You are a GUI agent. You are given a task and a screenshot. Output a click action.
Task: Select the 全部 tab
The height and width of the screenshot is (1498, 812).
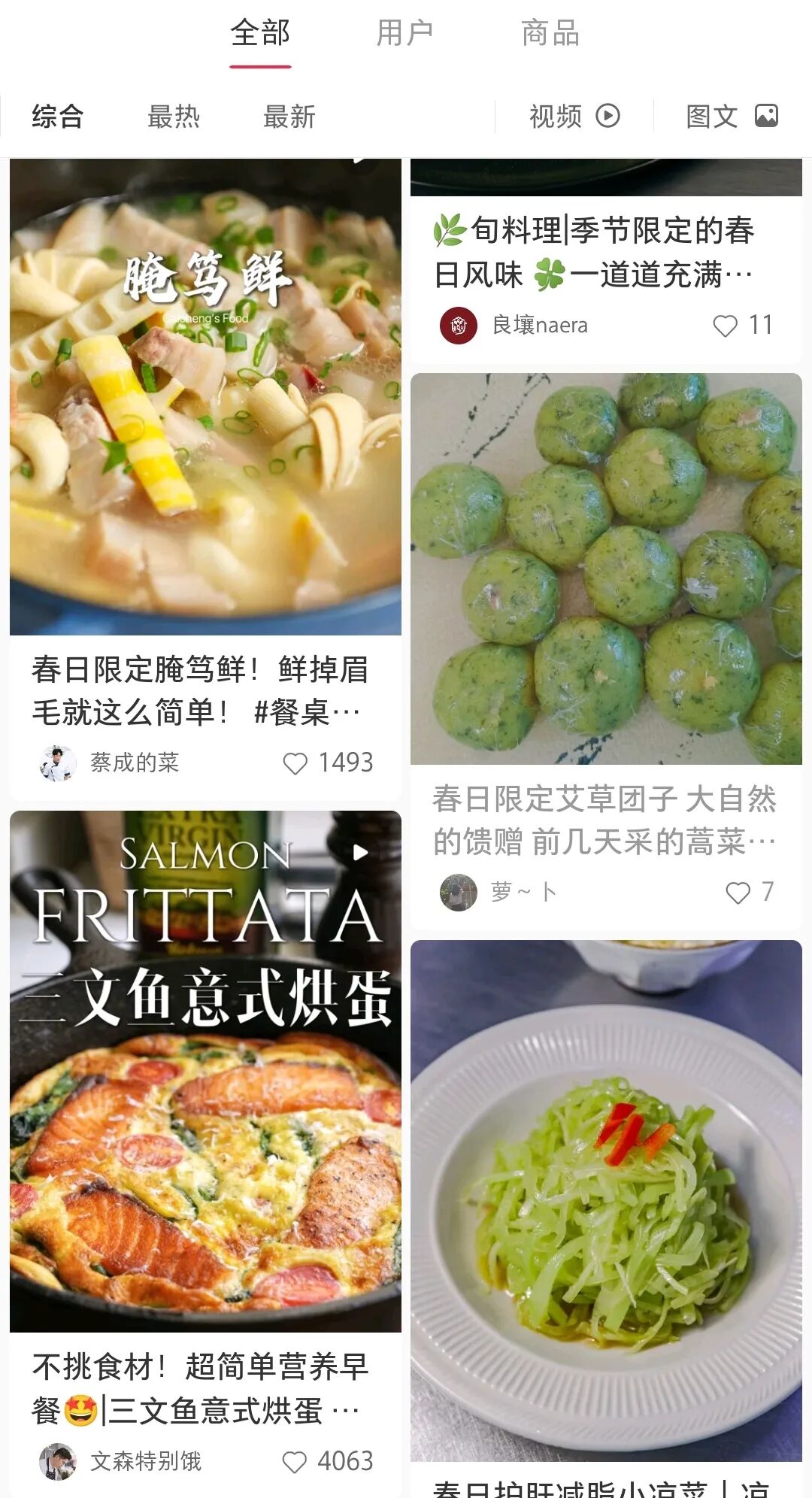point(260,33)
